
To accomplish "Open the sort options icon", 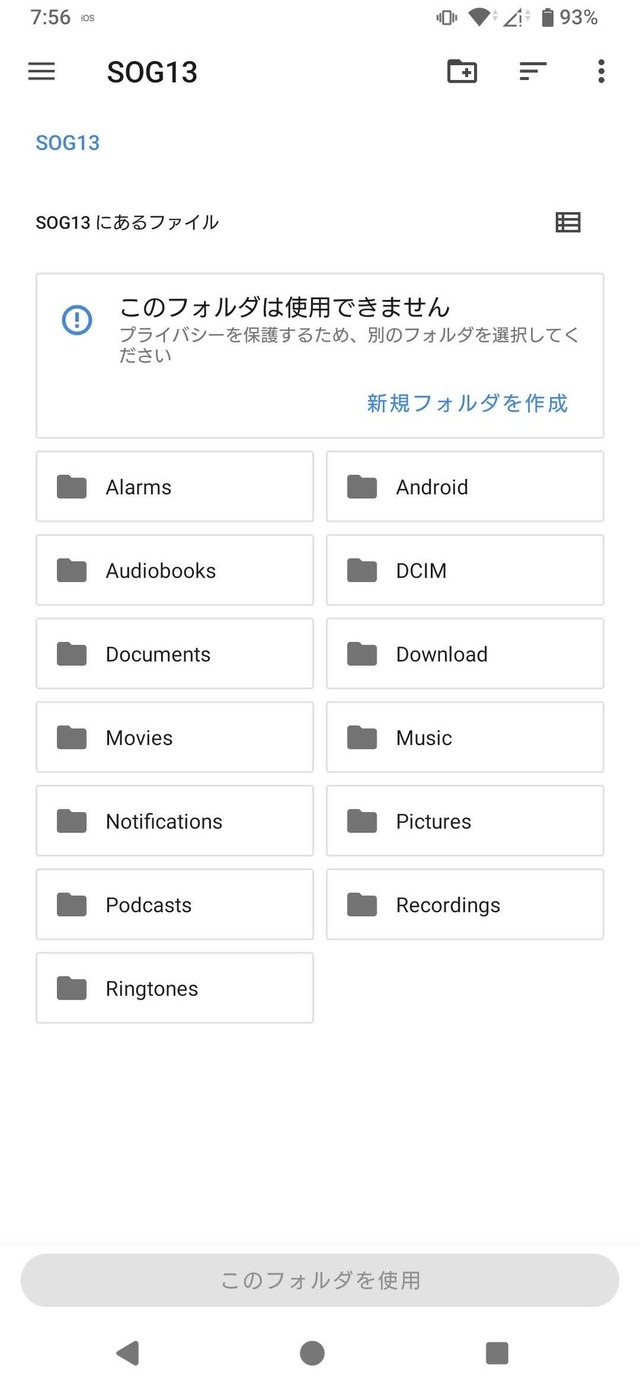I will (x=533, y=71).
